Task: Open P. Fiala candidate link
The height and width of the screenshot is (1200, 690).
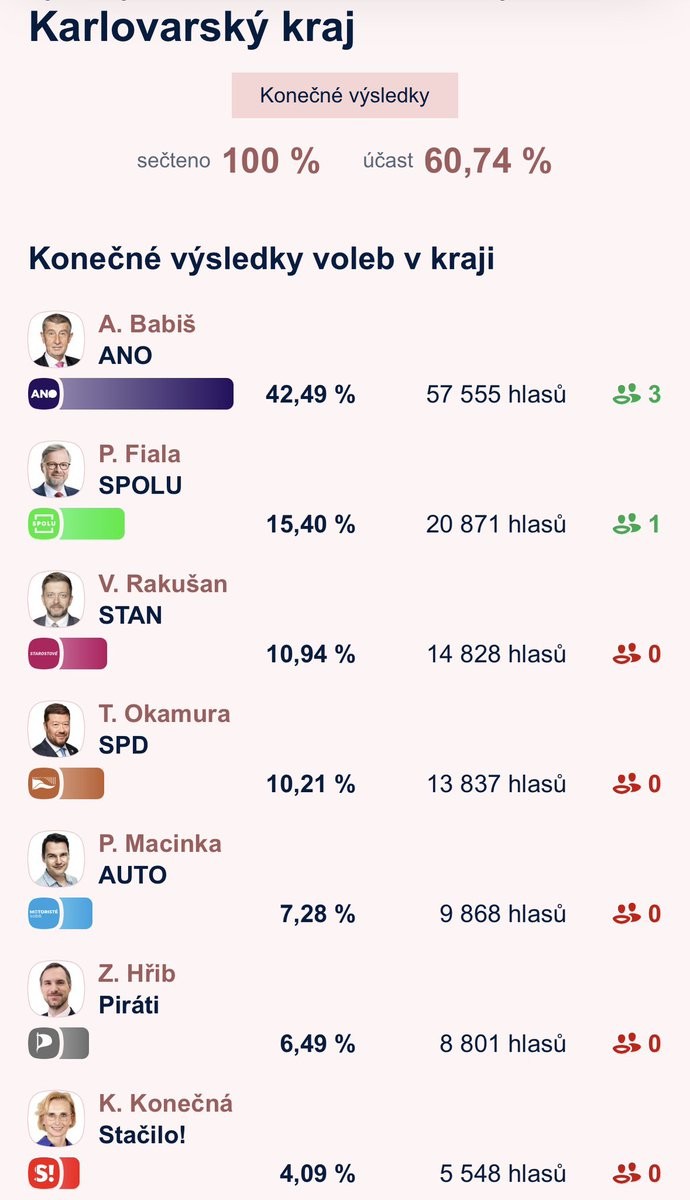Action: (140, 454)
